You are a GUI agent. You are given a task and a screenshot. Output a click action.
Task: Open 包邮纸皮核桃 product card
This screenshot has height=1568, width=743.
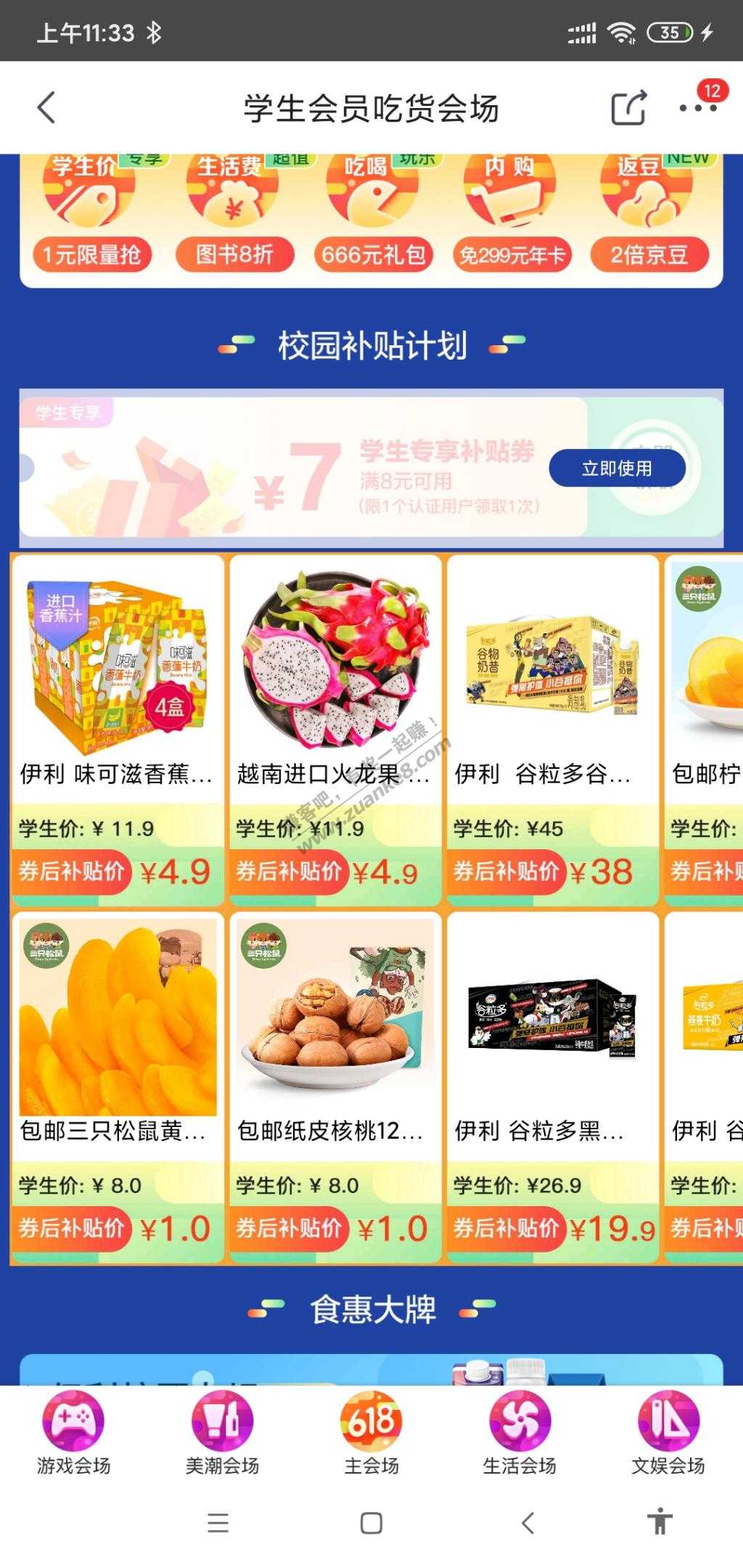point(335,1086)
